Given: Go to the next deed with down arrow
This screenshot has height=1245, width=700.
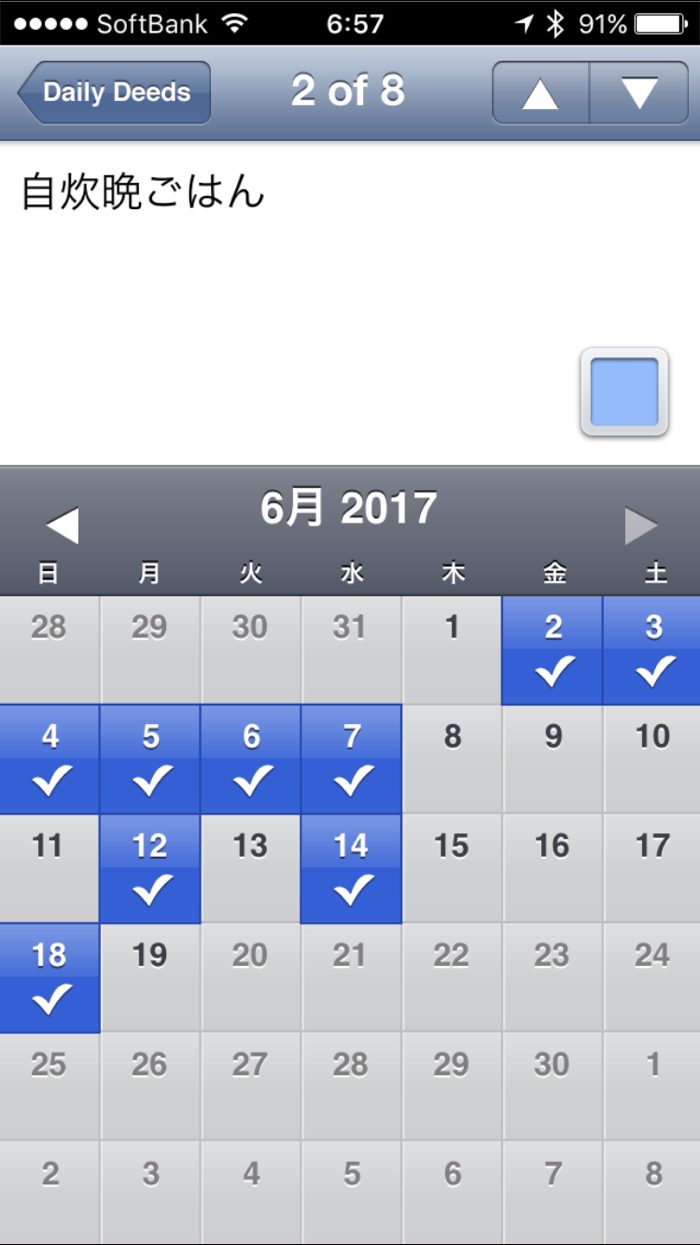Looking at the screenshot, I should coord(638,93).
